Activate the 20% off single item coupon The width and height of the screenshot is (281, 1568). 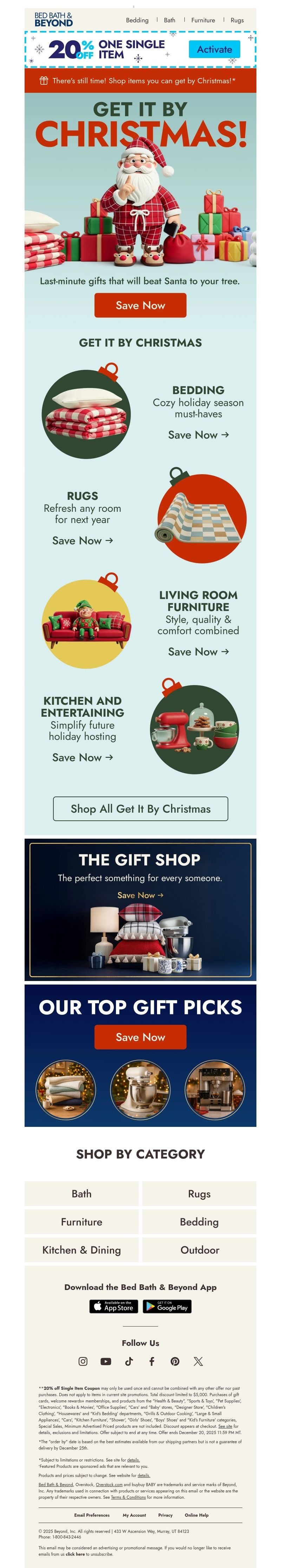coord(214,49)
